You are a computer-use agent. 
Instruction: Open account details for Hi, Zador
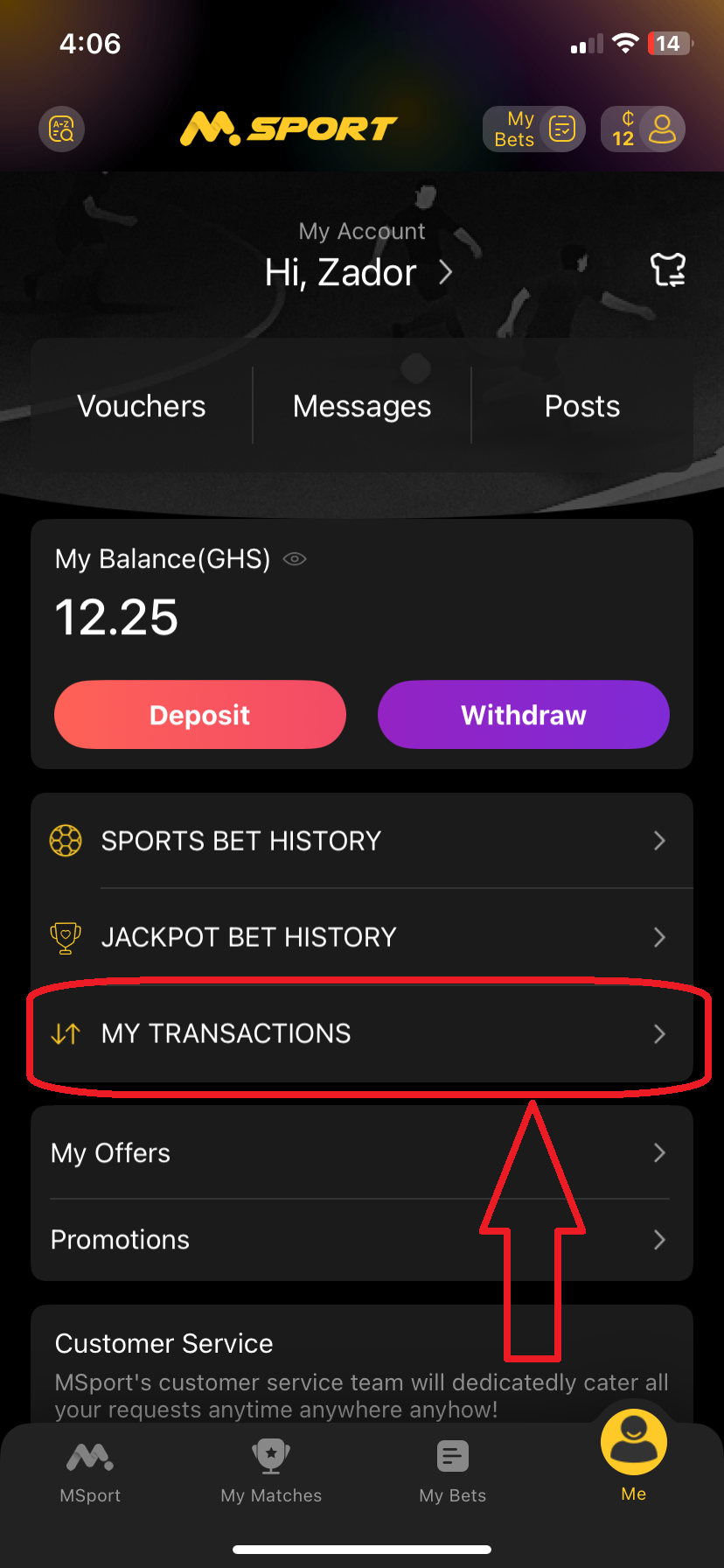click(360, 273)
